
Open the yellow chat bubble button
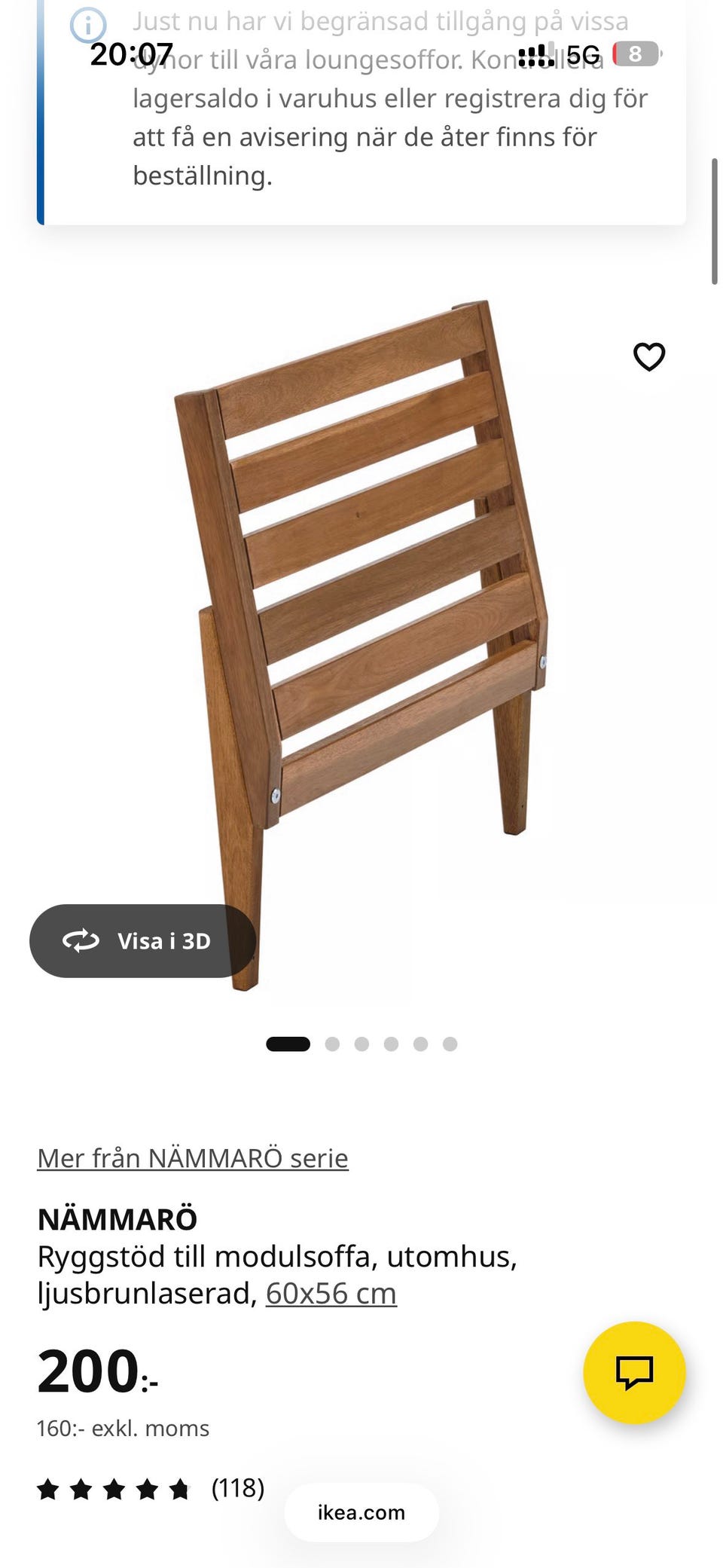point(634,1372)
